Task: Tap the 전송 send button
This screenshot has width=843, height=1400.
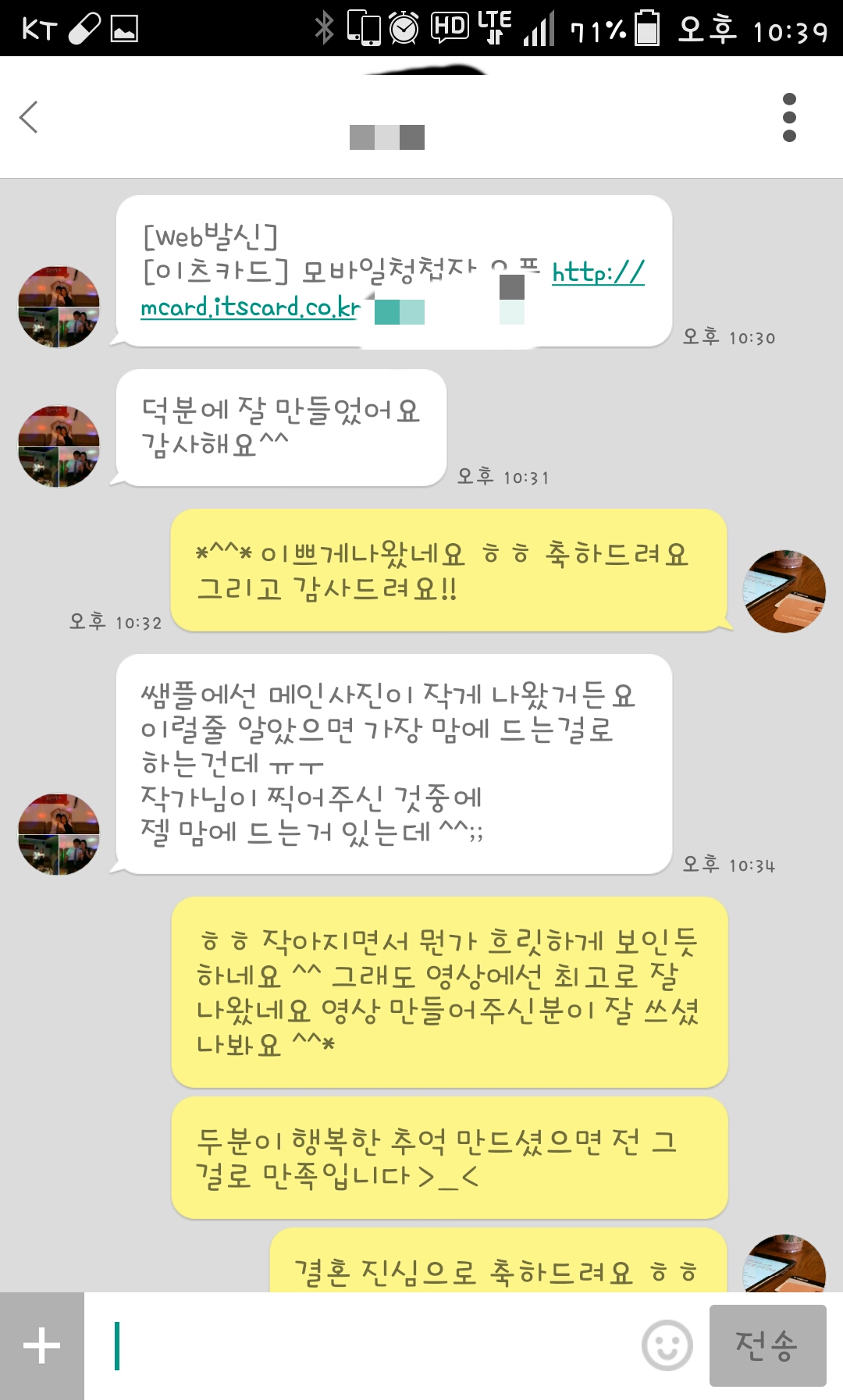Action: (x=767, y=1345)
